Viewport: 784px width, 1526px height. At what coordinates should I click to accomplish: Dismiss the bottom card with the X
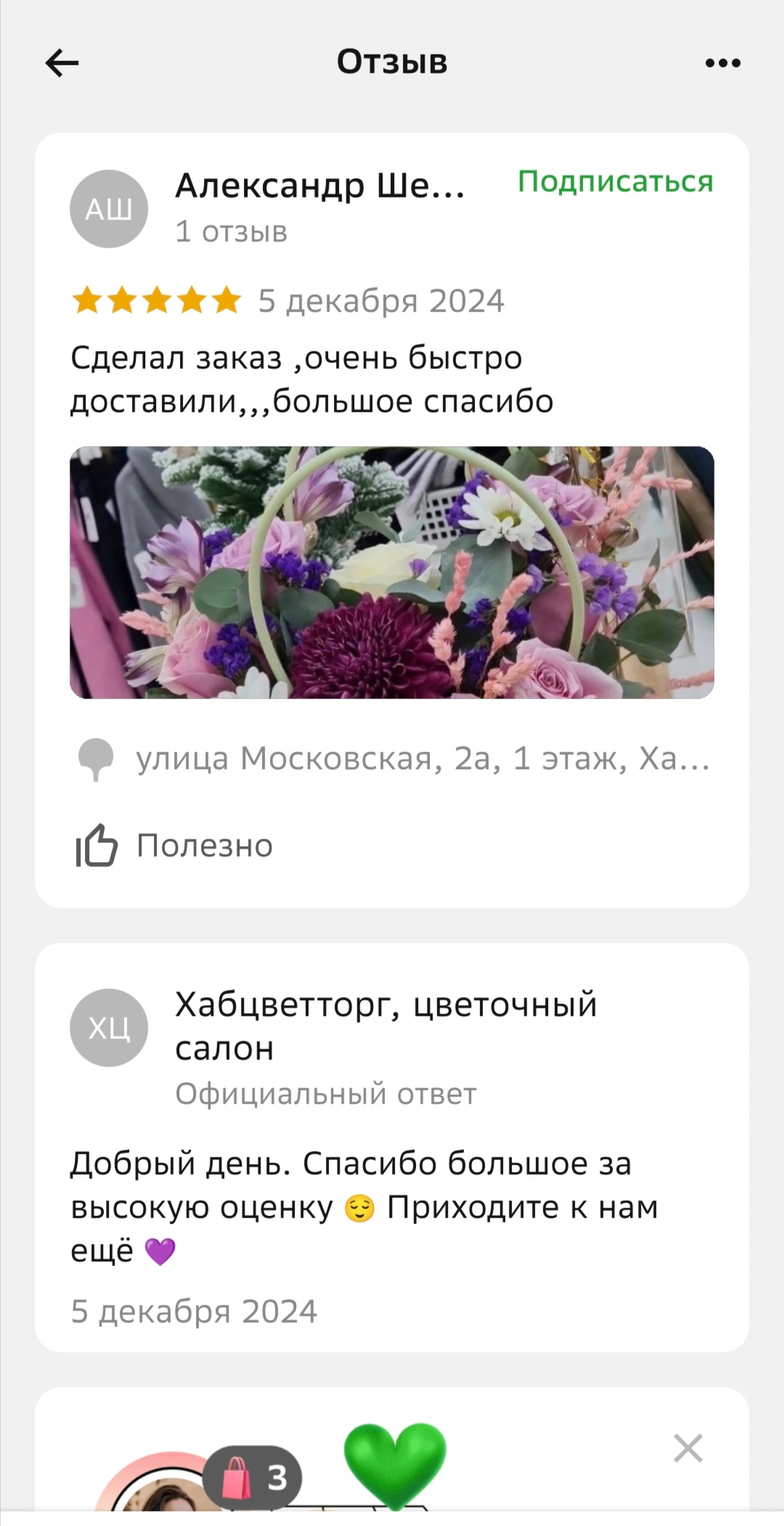pyautogui.click(x=687, y=1448)
